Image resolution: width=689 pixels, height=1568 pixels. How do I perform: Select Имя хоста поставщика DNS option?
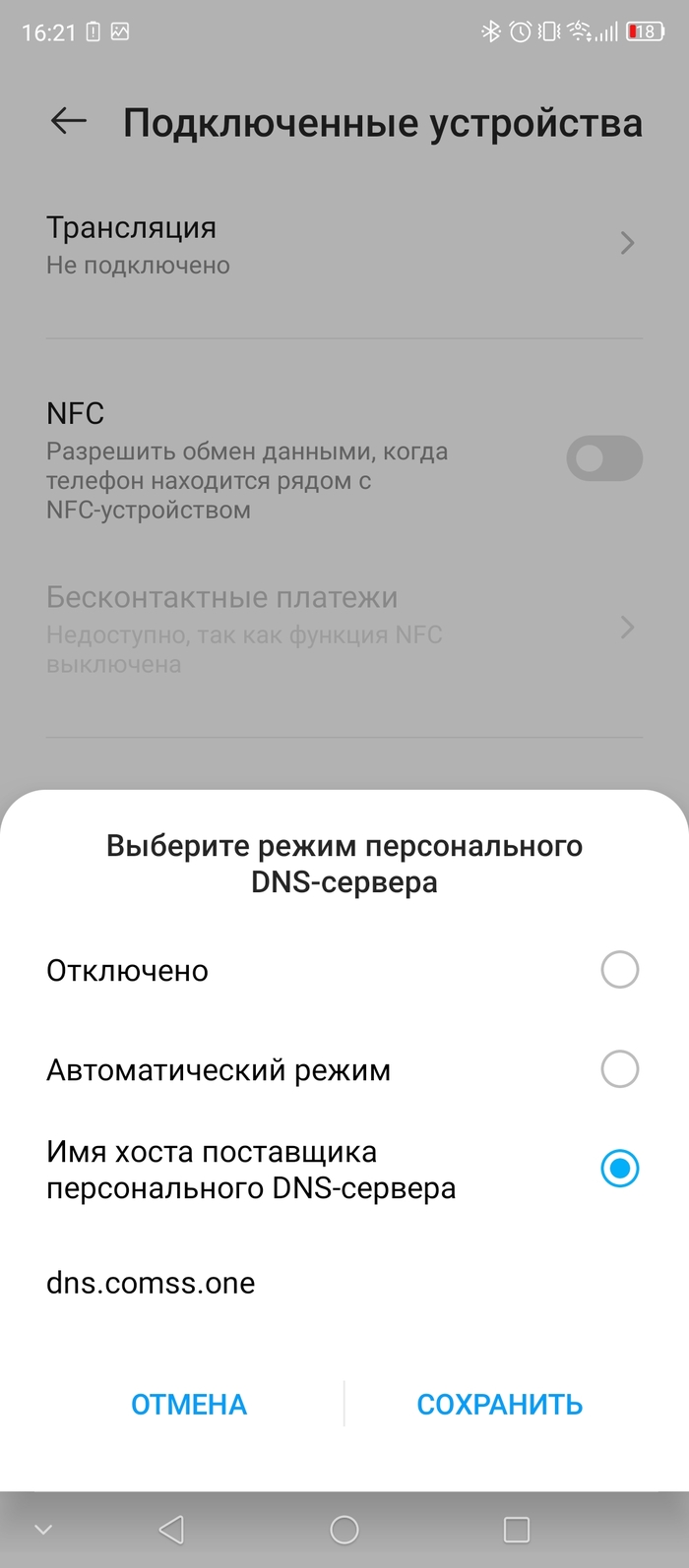(619, 1169)
